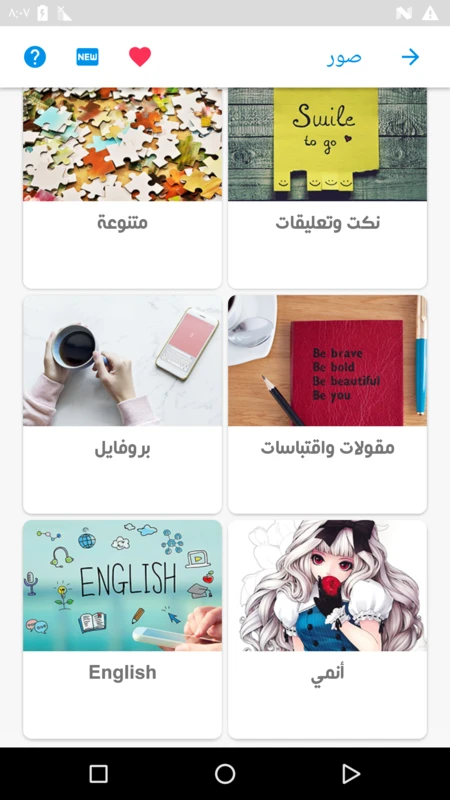Open favorites with the heart icon
Viewport: 450px width, 800px height.
click(x=140, y=57)
